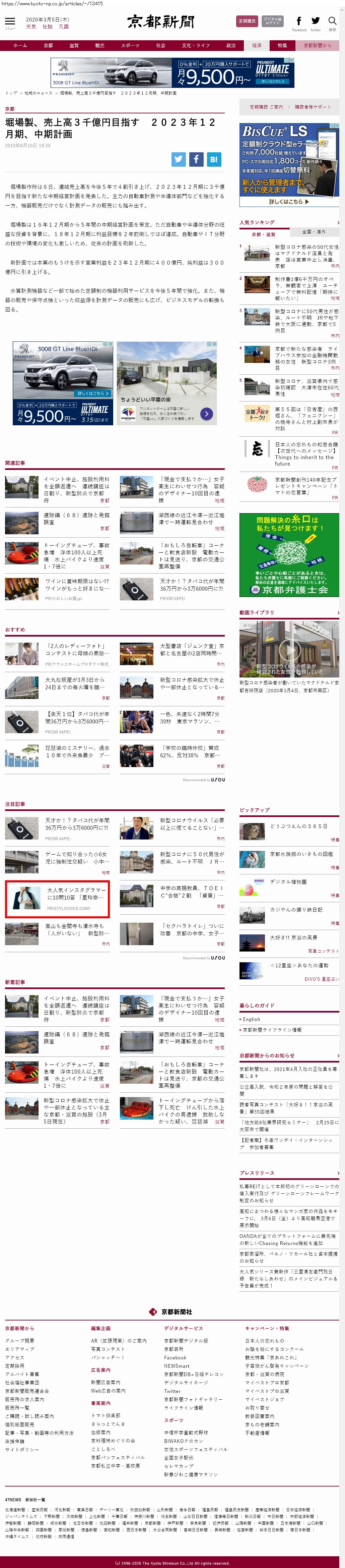The width and height of the screenshot is (345, 1568).
Task: Open 京都弁護士会 banner advertisement
Action: 289,555
